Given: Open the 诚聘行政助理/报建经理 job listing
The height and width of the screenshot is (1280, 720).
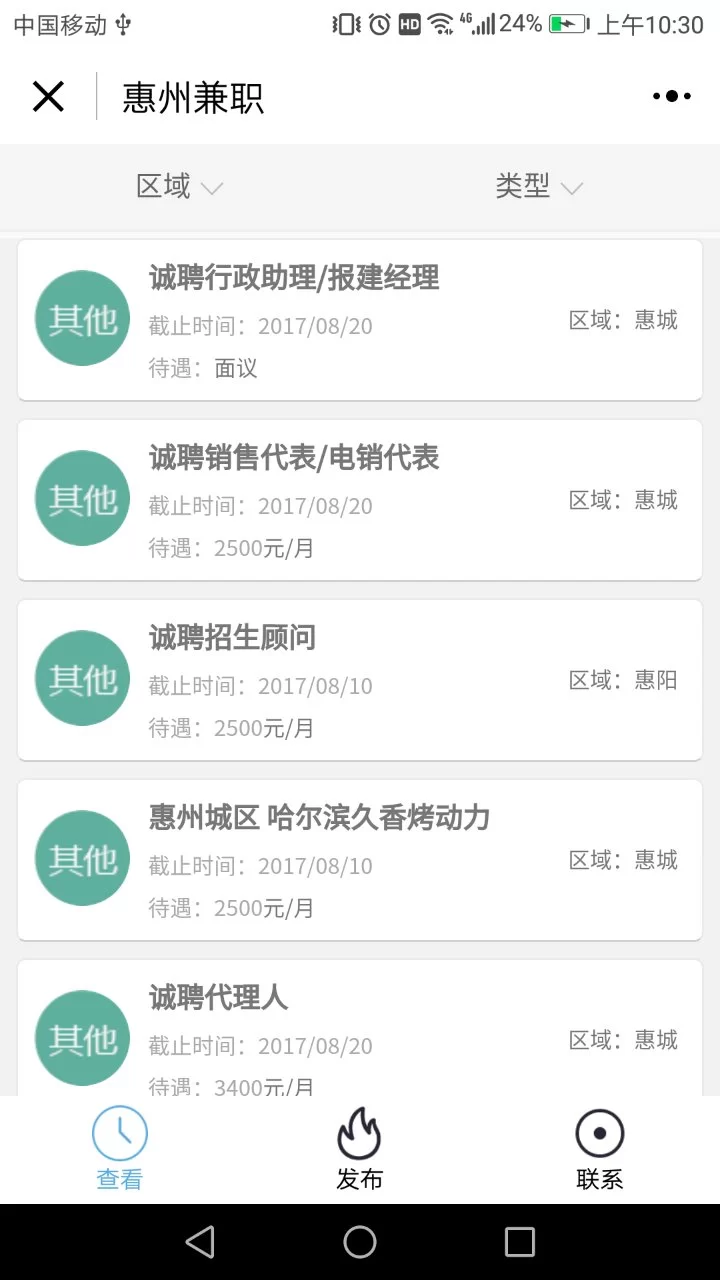Looking at the screenshot, I should [360, 320].
